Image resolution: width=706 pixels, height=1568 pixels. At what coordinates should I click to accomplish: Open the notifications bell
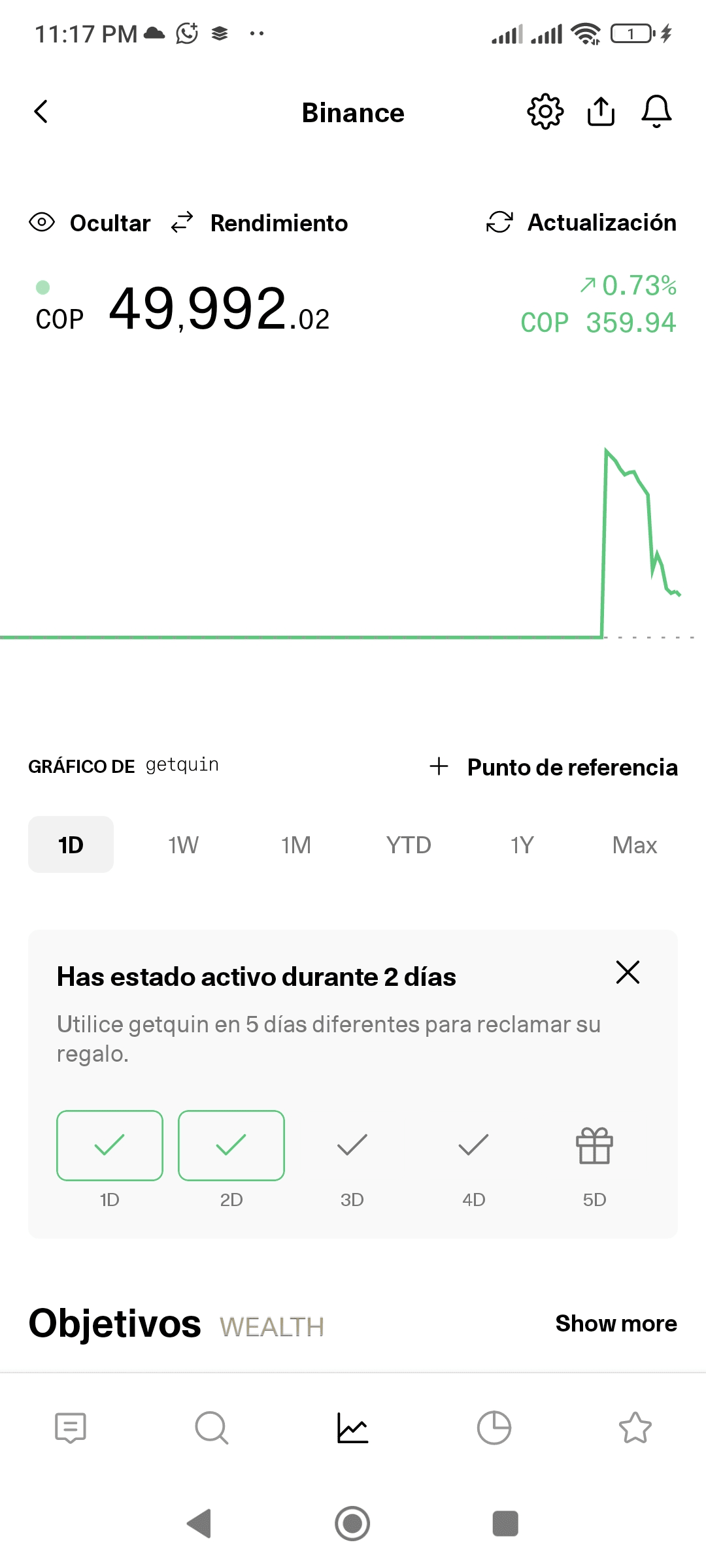pyautogui.click(x=656, y=112)
